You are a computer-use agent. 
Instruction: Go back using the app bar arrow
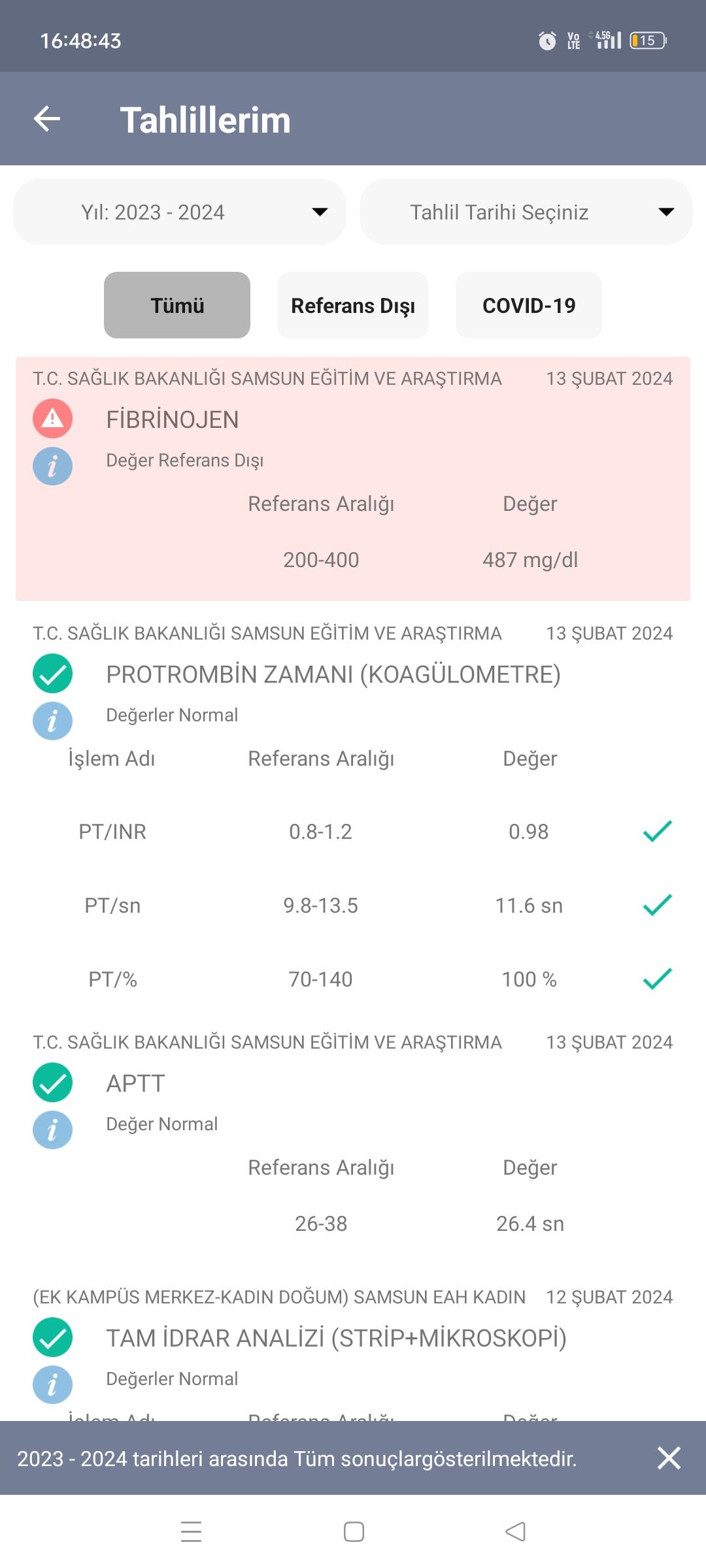point(47,119)
